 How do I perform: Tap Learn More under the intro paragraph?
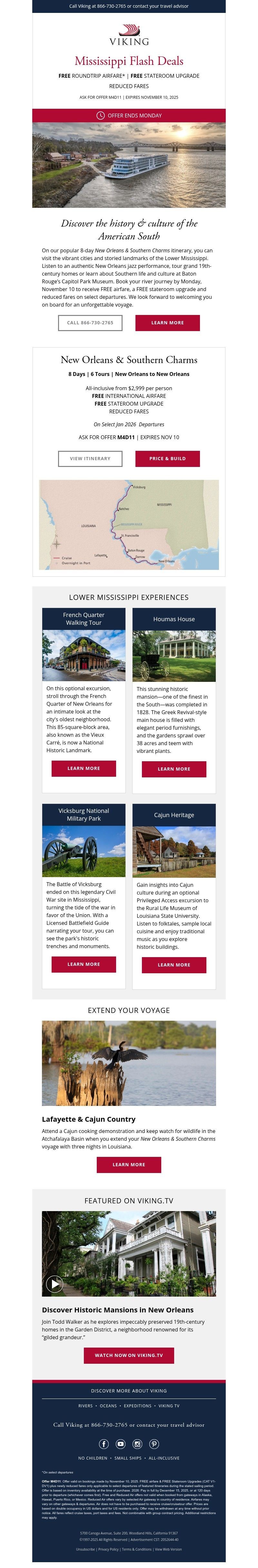[167, 323]
